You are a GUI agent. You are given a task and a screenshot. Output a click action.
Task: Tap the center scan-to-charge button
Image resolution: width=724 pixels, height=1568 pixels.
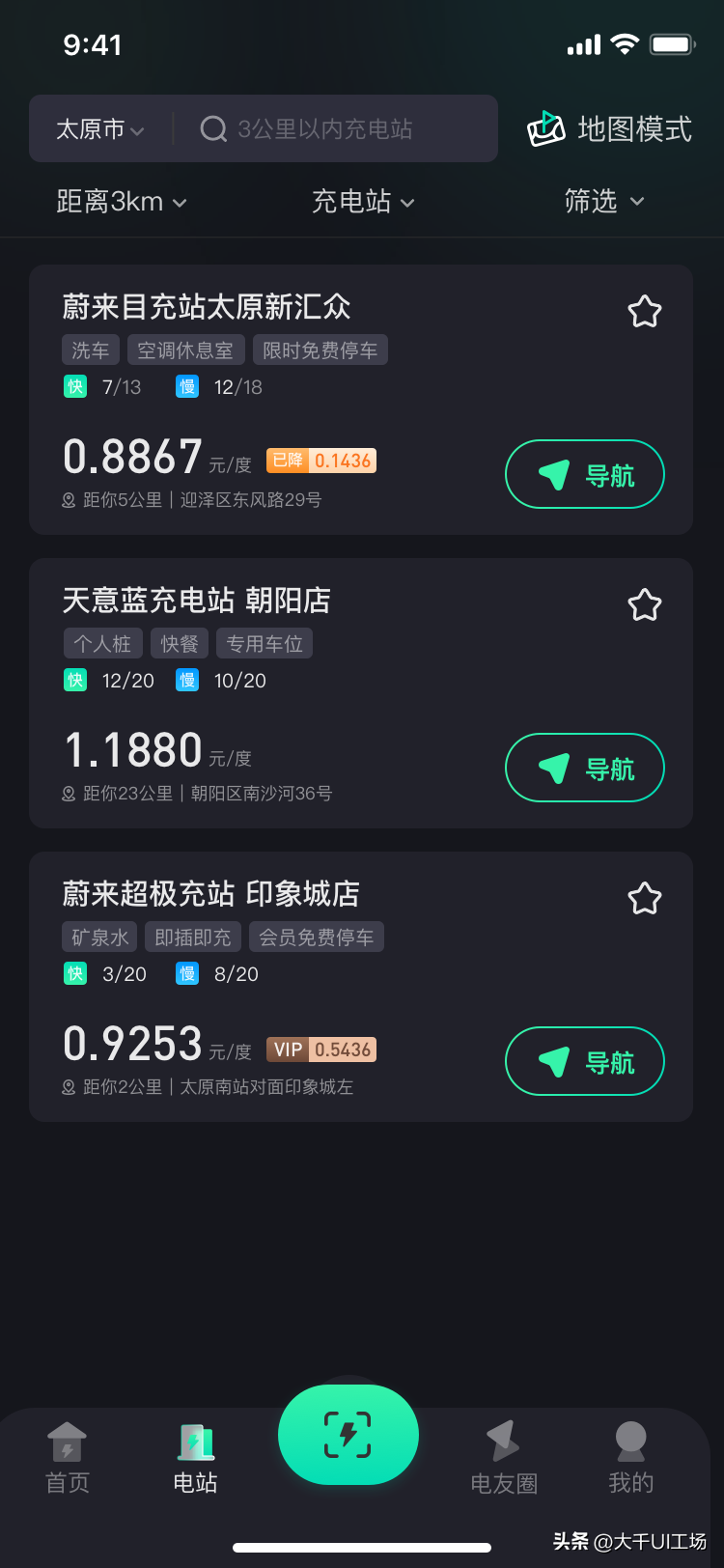(348, 1435)
